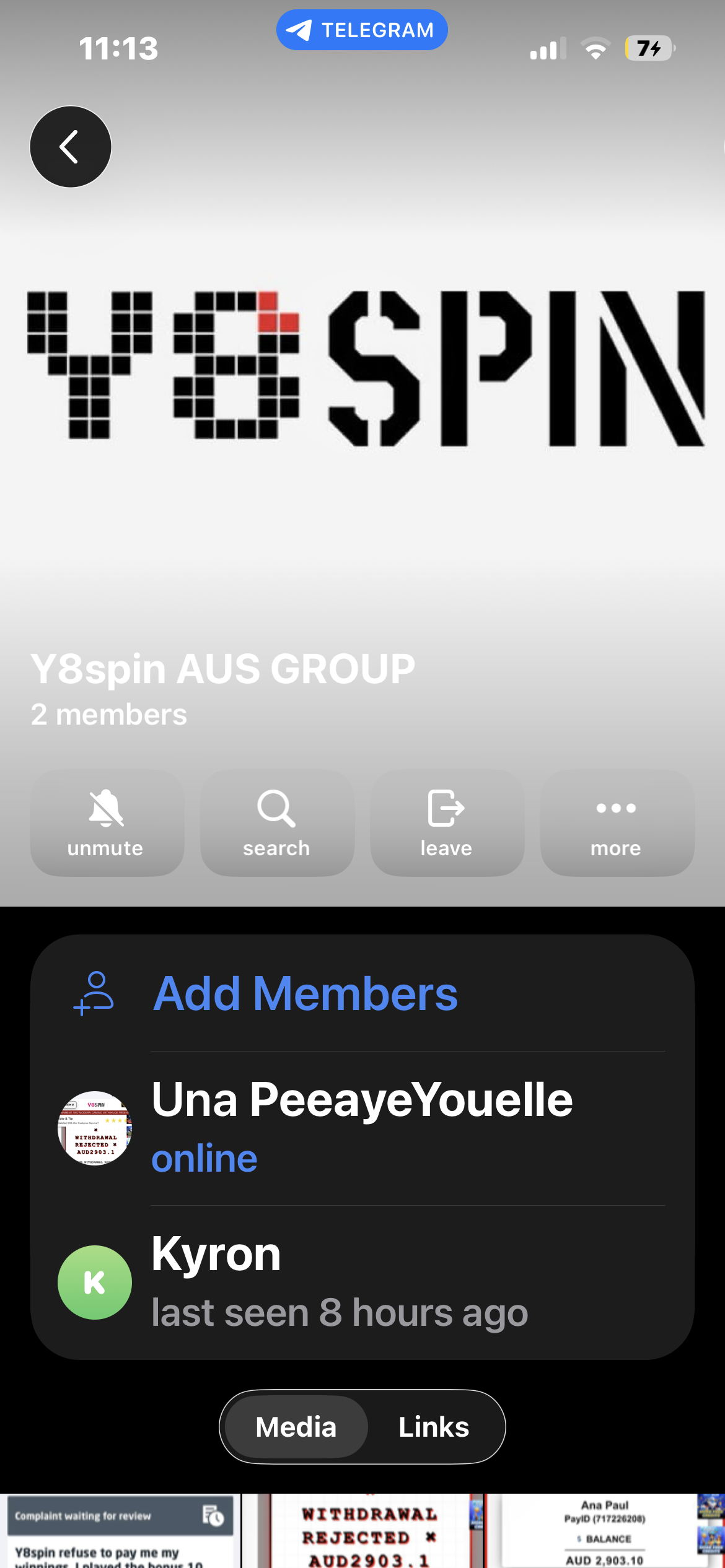Open Una PeeayeYouelle's profile

click(x=362, y=1127)
